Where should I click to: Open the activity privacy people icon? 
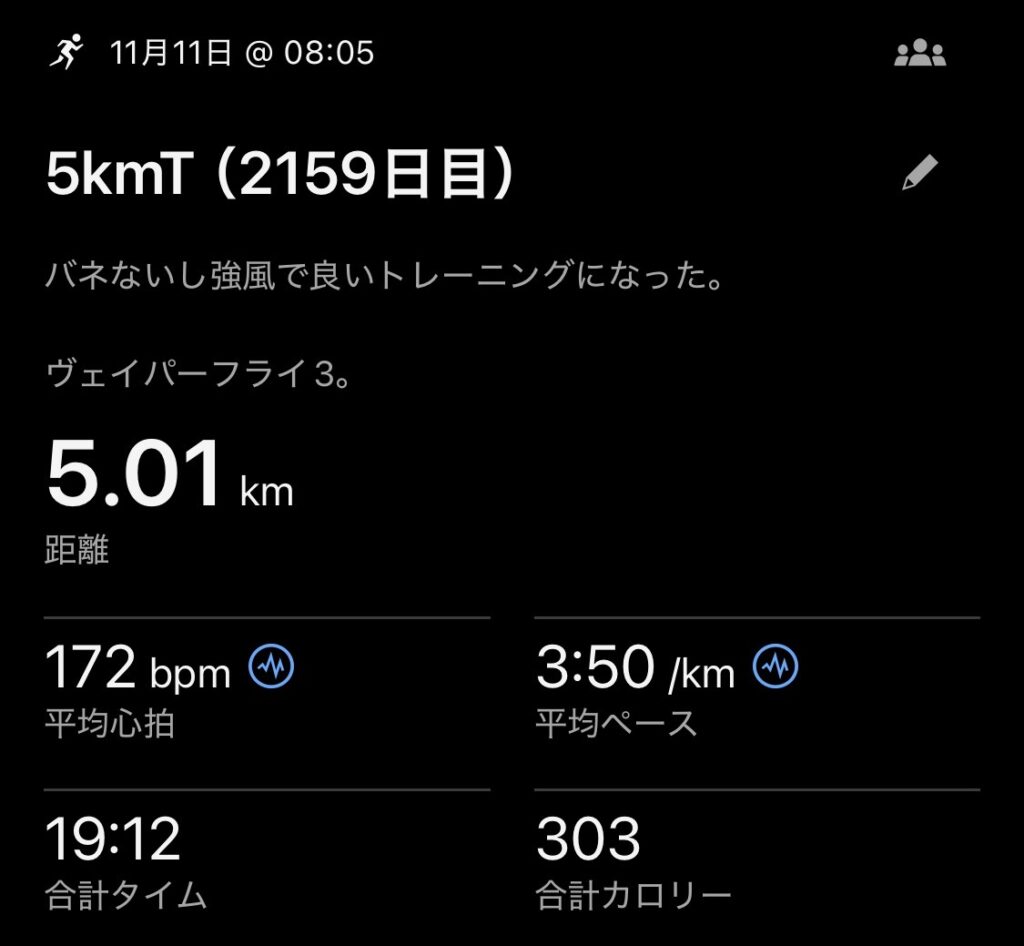[x=919, y=54]
